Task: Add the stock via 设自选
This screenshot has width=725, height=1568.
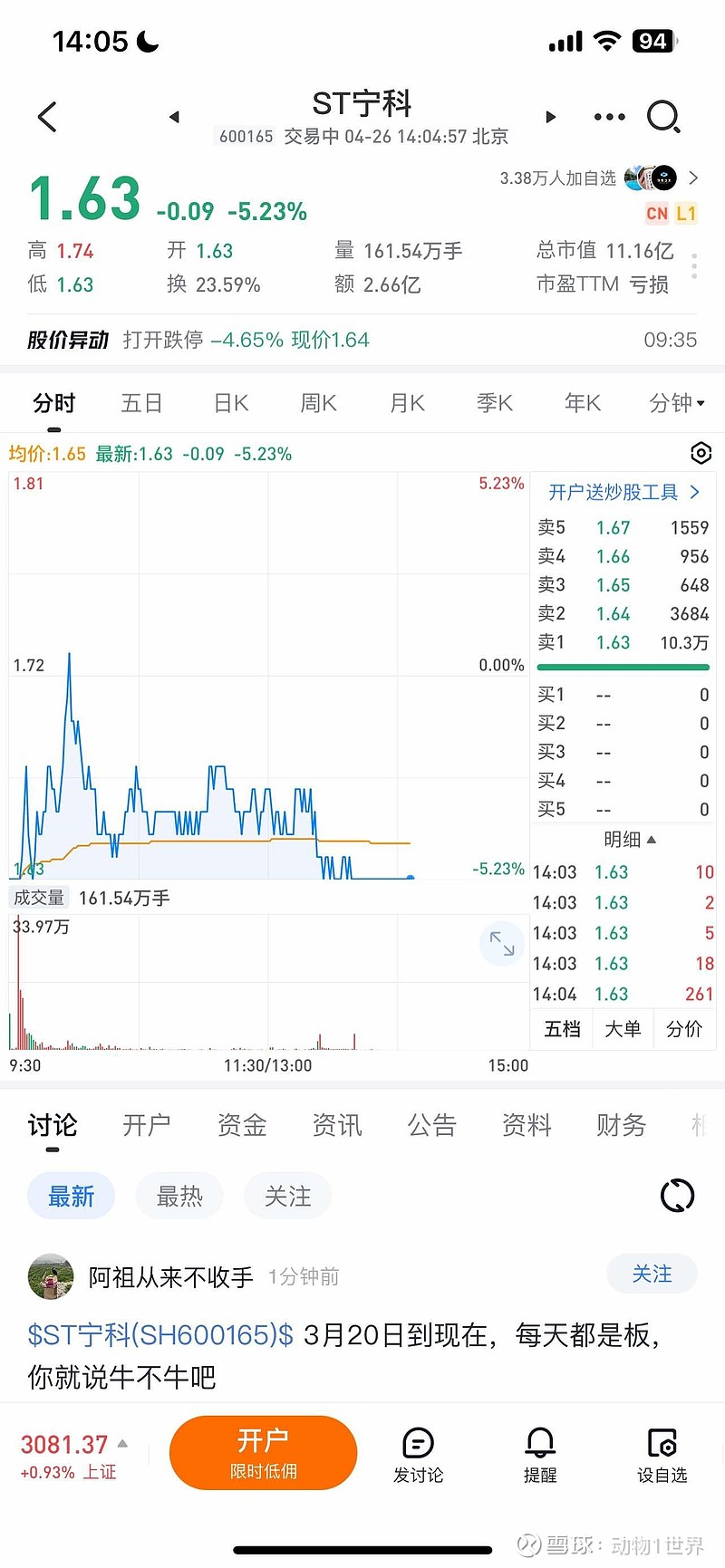Action: 662,1456
